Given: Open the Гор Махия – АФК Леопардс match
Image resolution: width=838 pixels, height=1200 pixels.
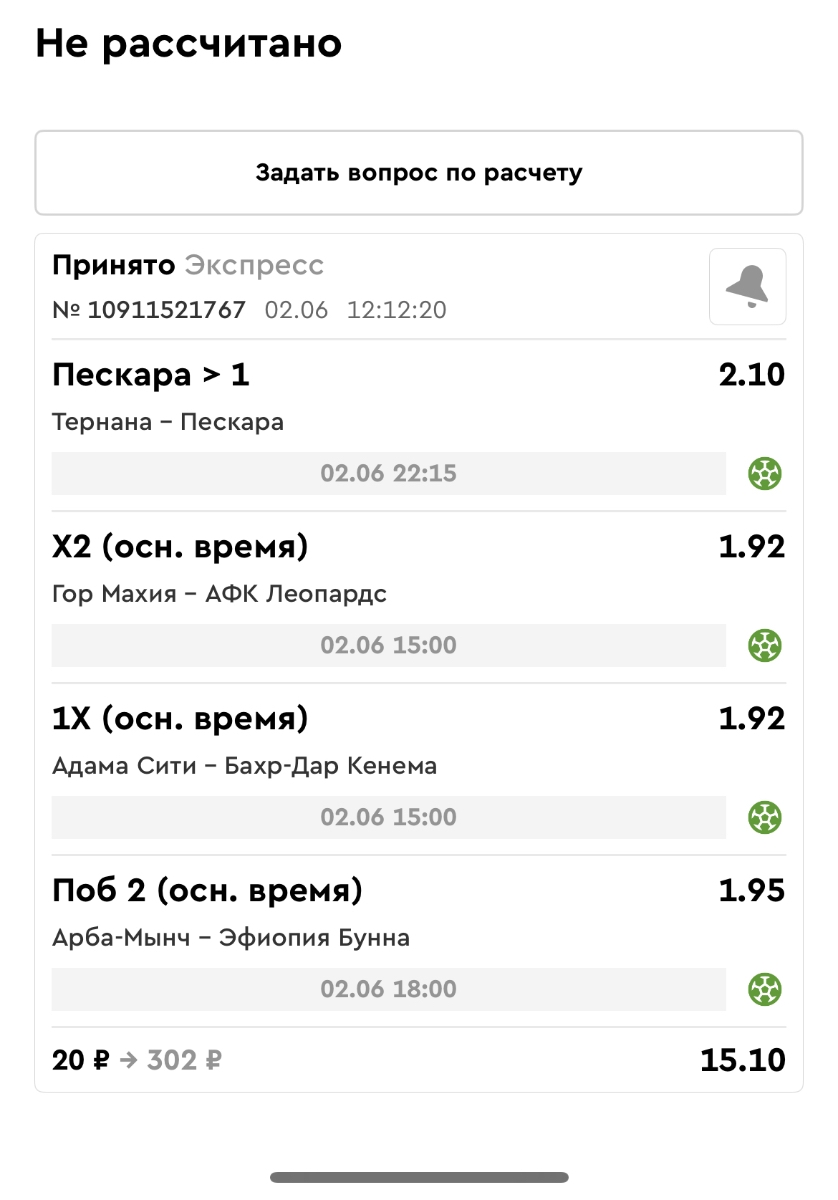Looking at the screenshot, I should coord(219,594).
